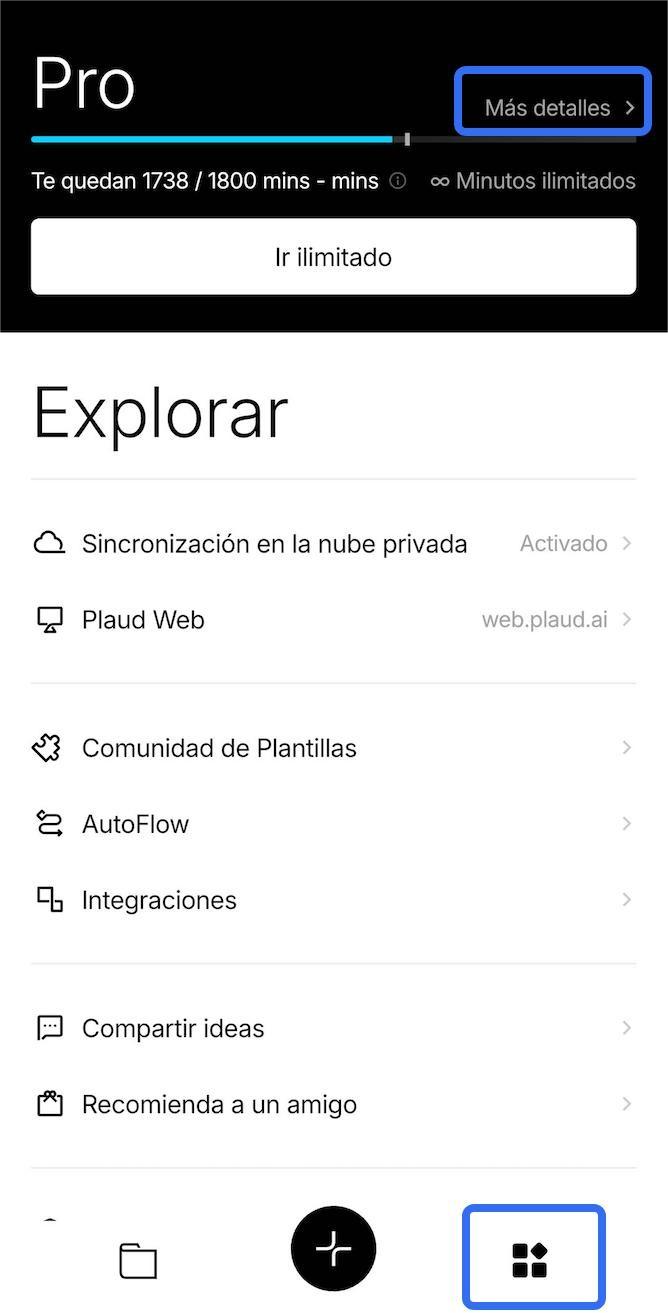Open AutoFlow settings
Image resolution: width=668 pixels, height=1313 pixels.
pos(333,824)
